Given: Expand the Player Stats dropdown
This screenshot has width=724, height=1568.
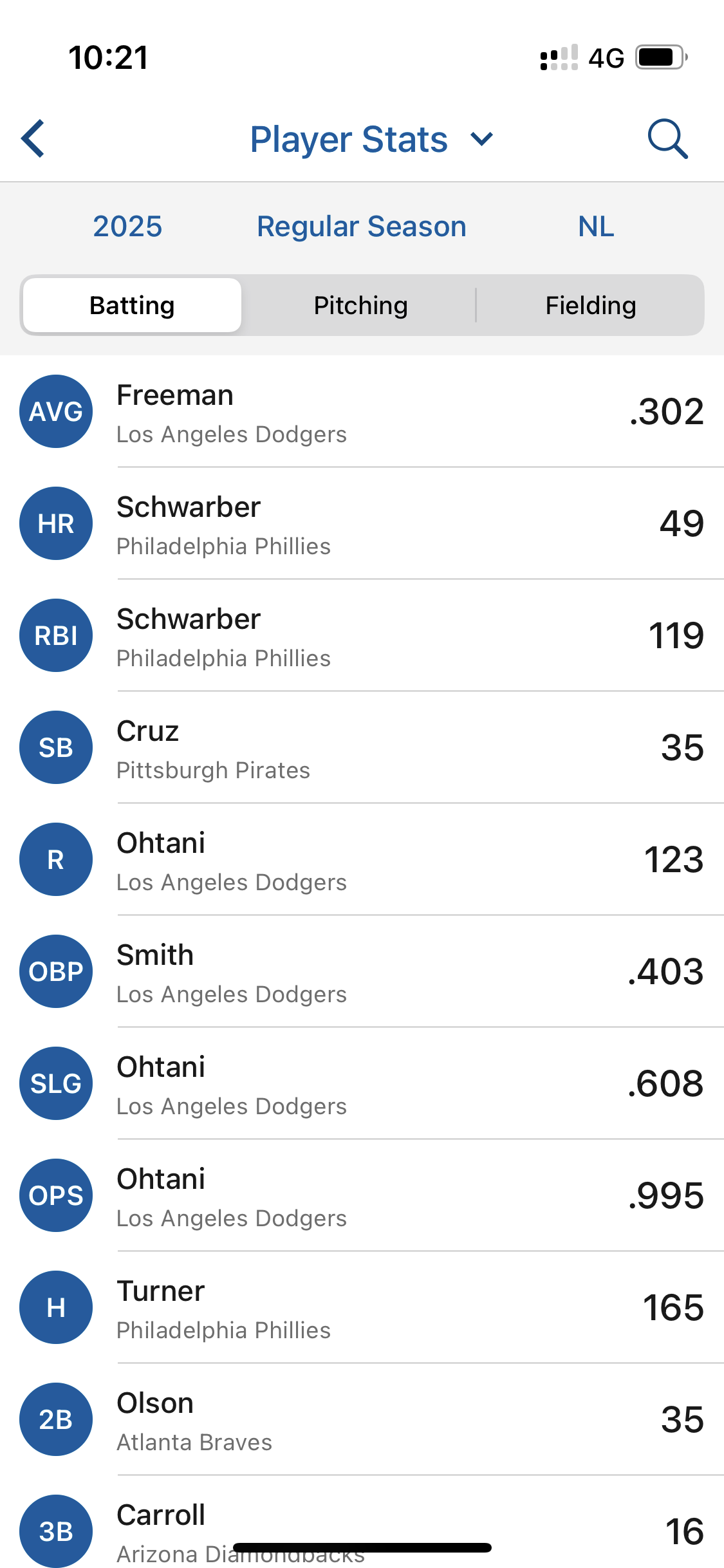Looking at the screenshot, I should coord(371,139).
